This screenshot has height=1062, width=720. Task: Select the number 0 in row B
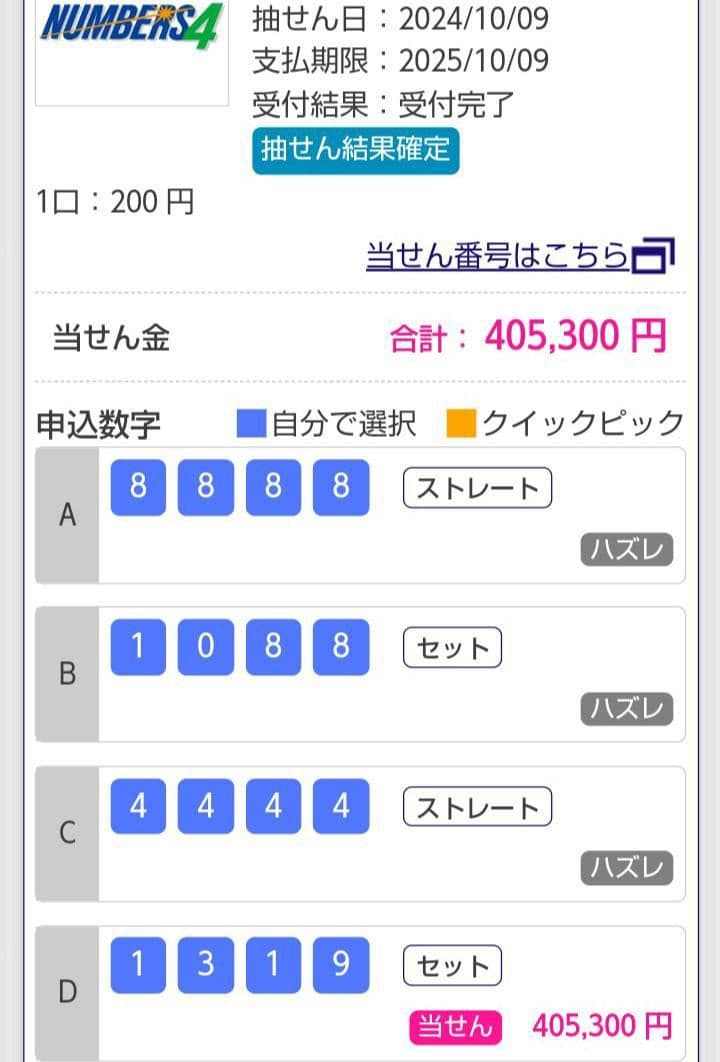pos(205,646)
